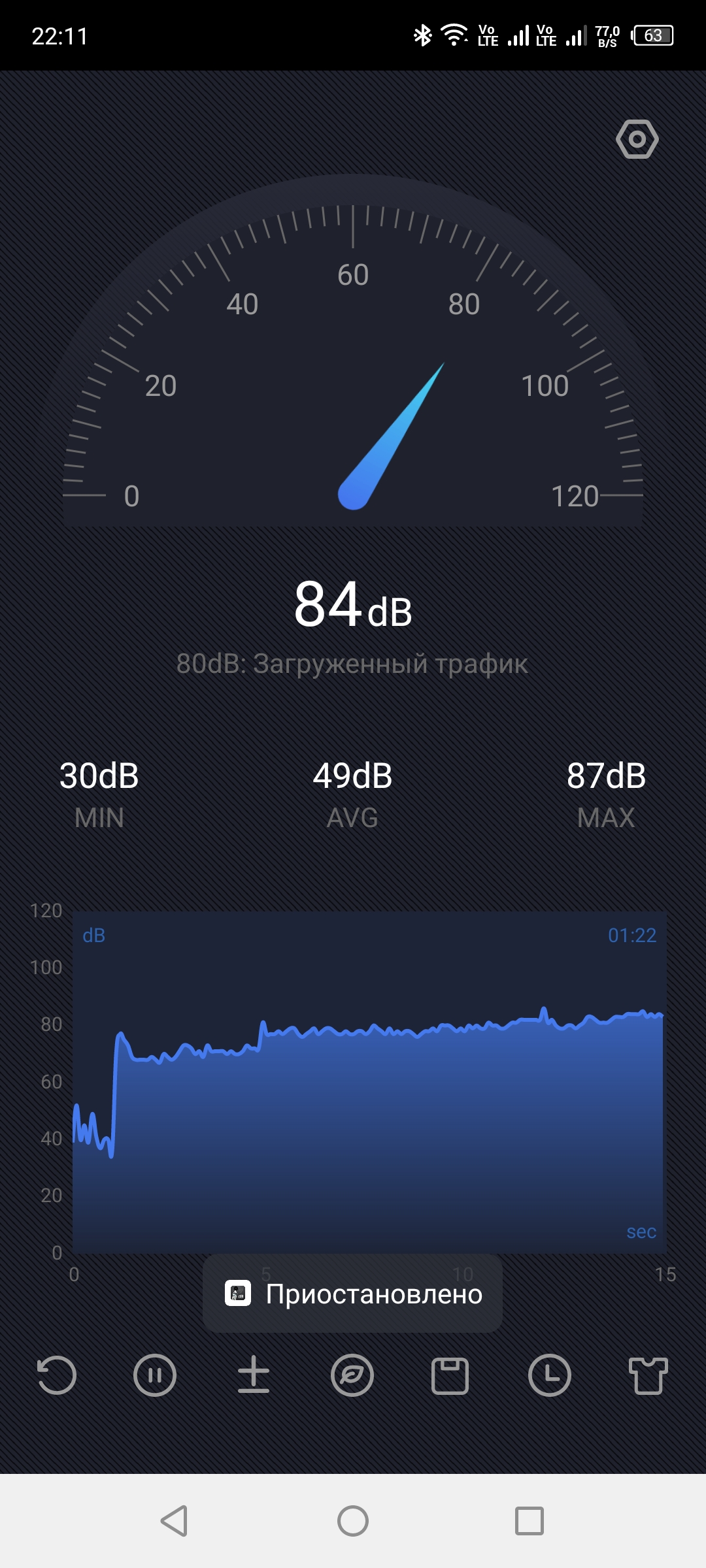
Task: Tap the pause/resume measurement button
Action: coord(155,1375)
